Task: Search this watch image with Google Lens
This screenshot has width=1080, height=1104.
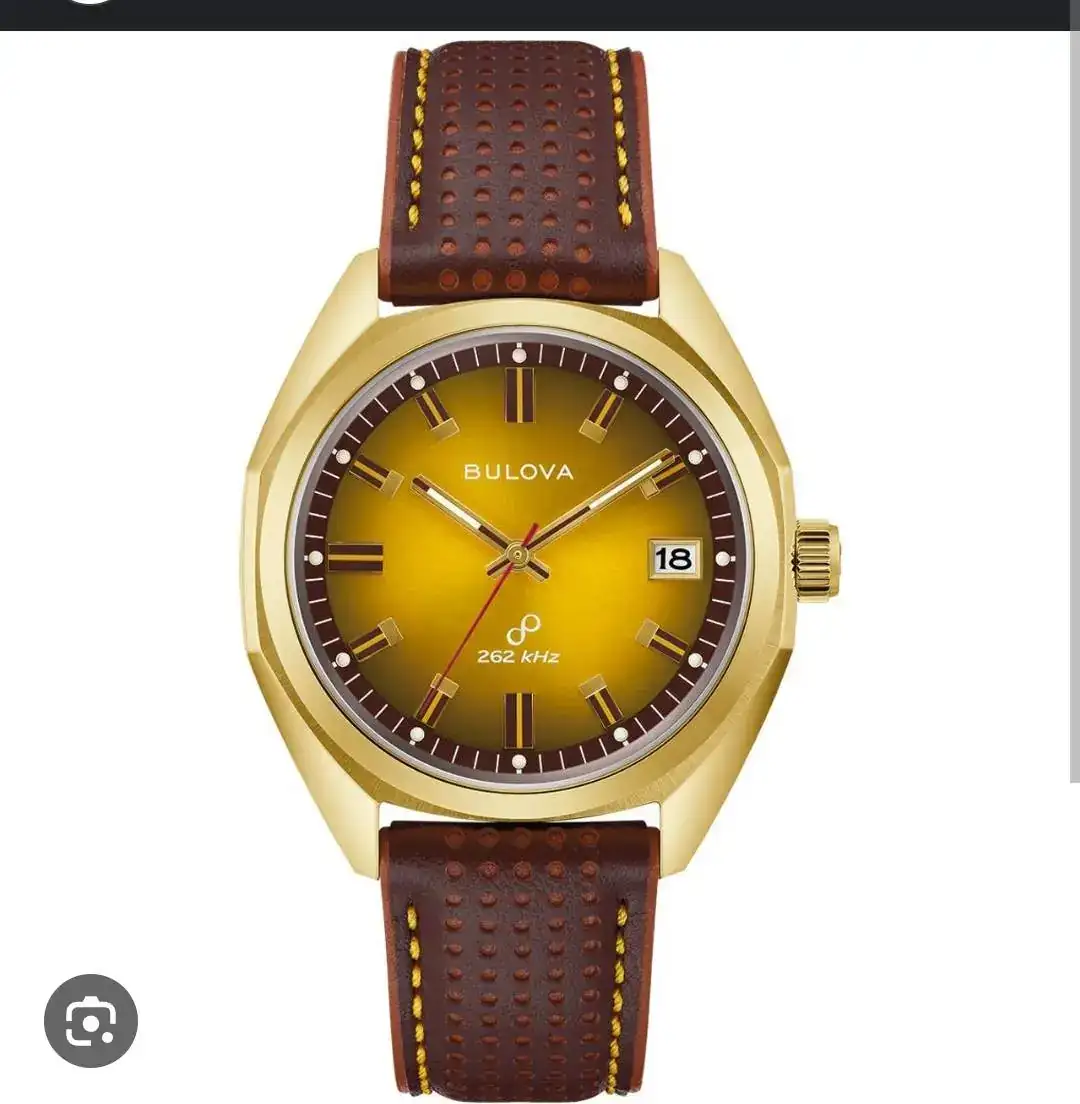Action: click(91, 1020)
